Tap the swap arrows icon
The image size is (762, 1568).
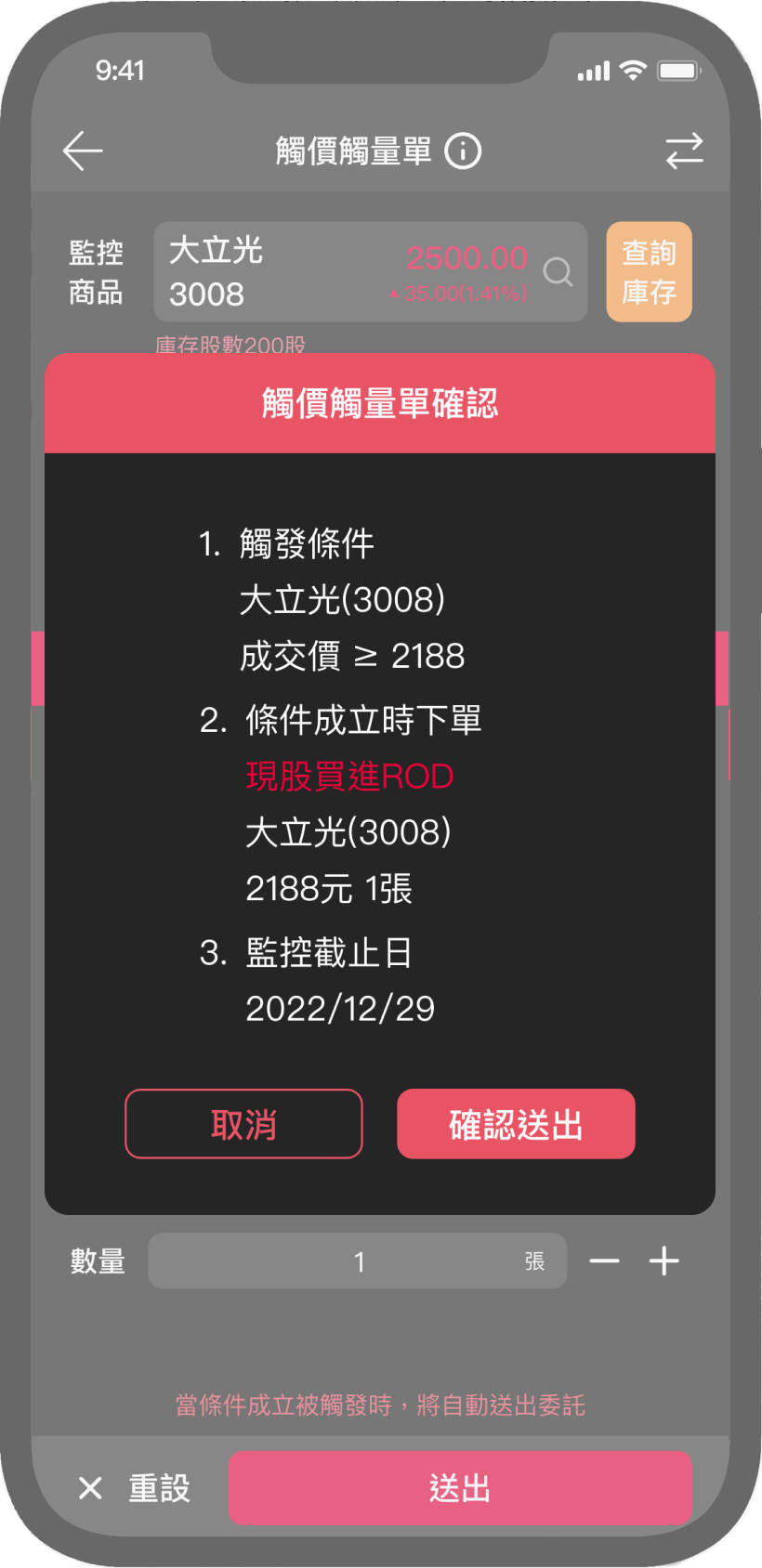(684, 150)
